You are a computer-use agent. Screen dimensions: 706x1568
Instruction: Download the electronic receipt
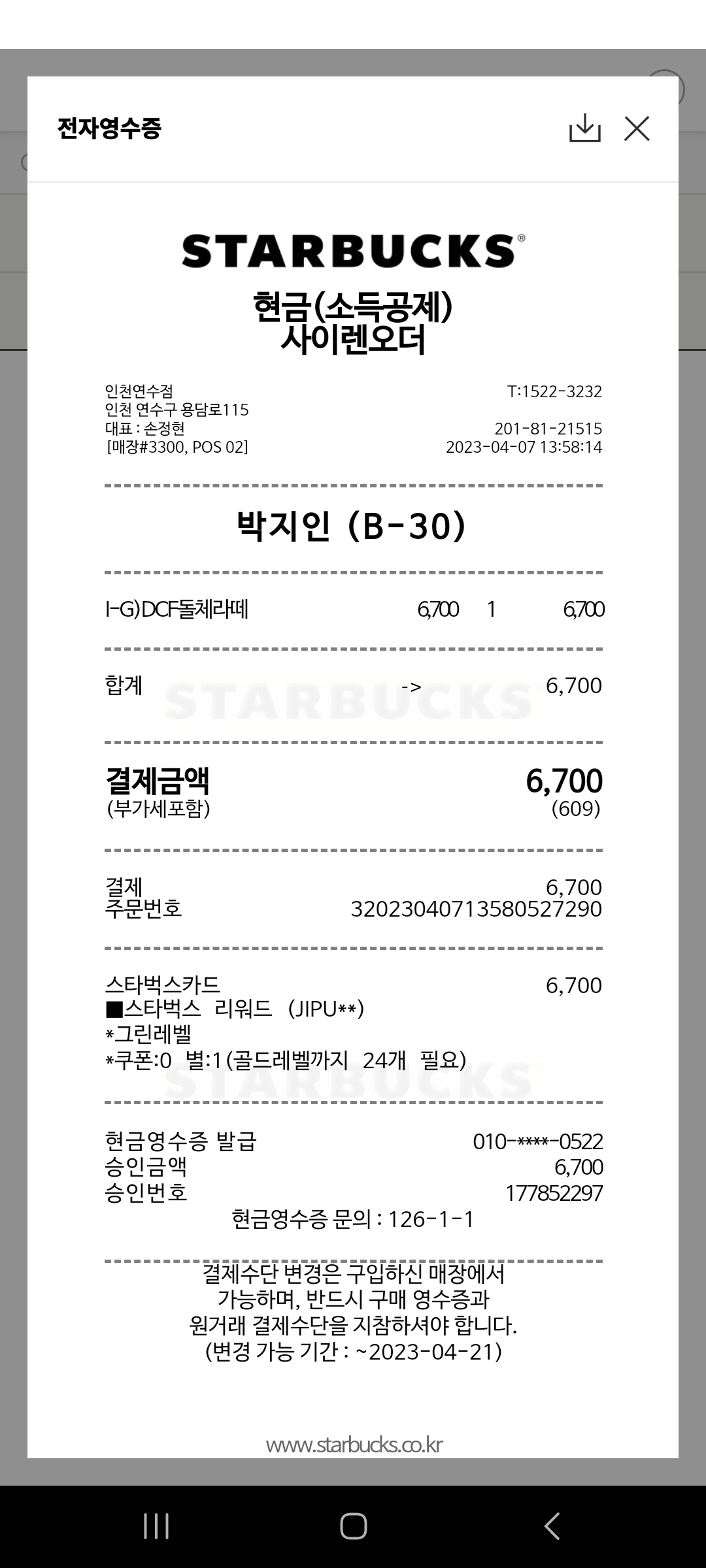[584, 129]
